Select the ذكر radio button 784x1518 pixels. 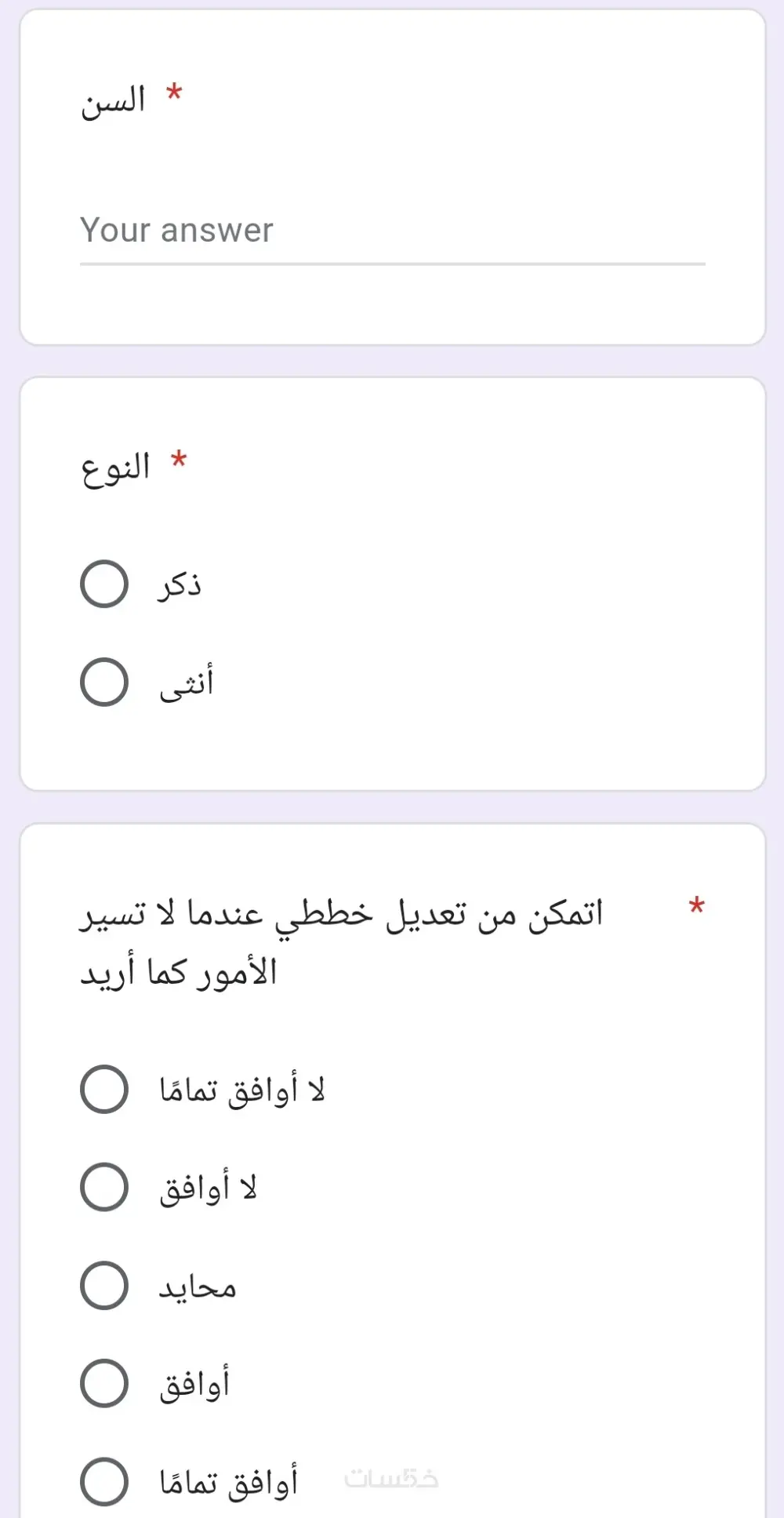[x=103, y=583]
